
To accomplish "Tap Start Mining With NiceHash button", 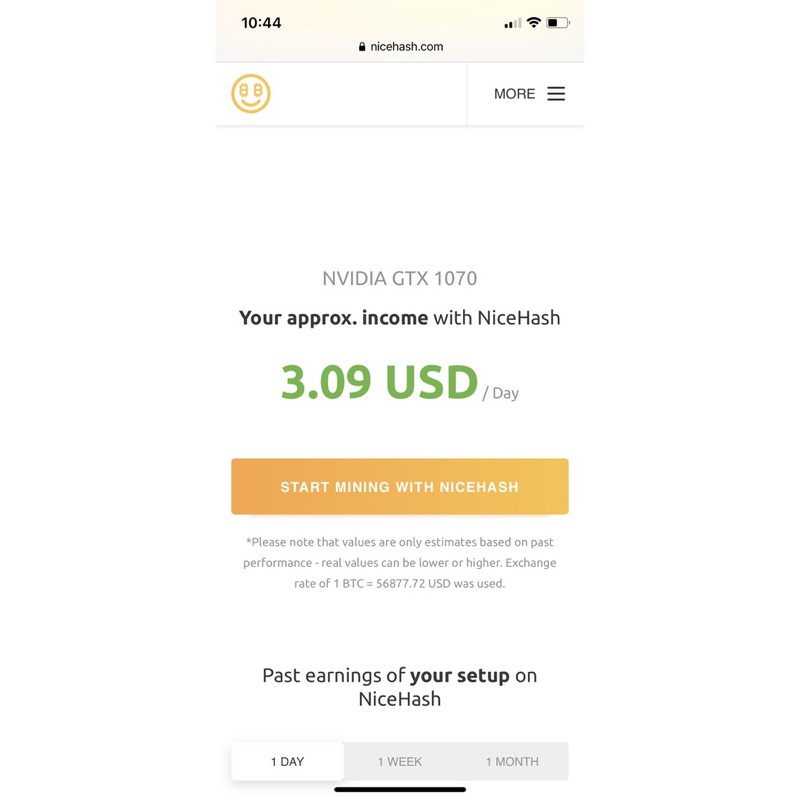I will (x=399, y=486).
